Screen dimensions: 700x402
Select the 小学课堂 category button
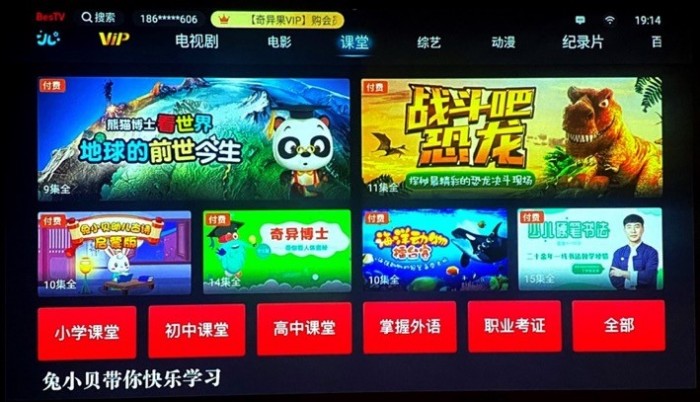[x=87, y=329]
